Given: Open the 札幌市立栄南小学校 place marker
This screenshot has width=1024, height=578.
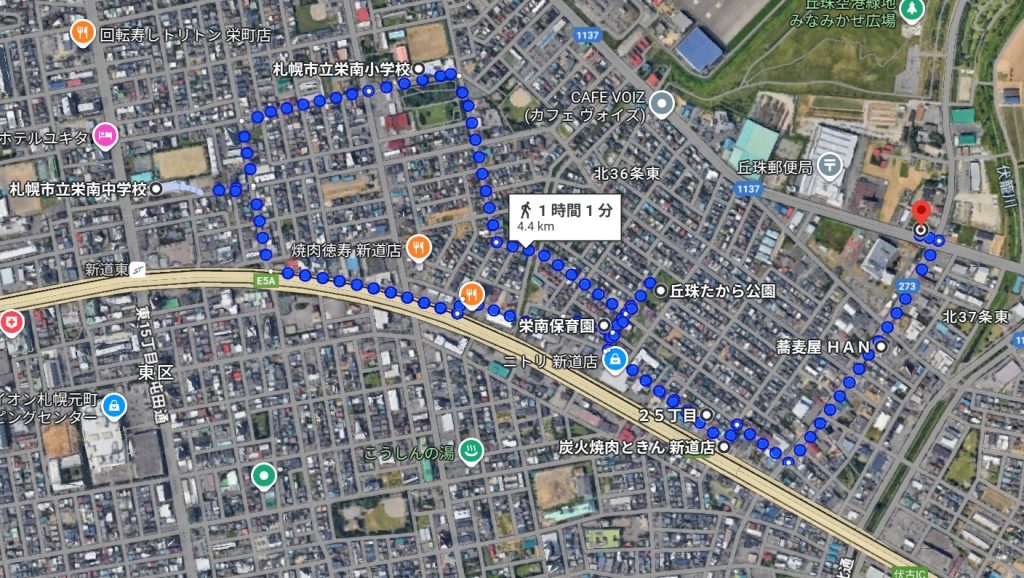Looking at the screenshot, I should pyautogui.click(x=420, y=68).
